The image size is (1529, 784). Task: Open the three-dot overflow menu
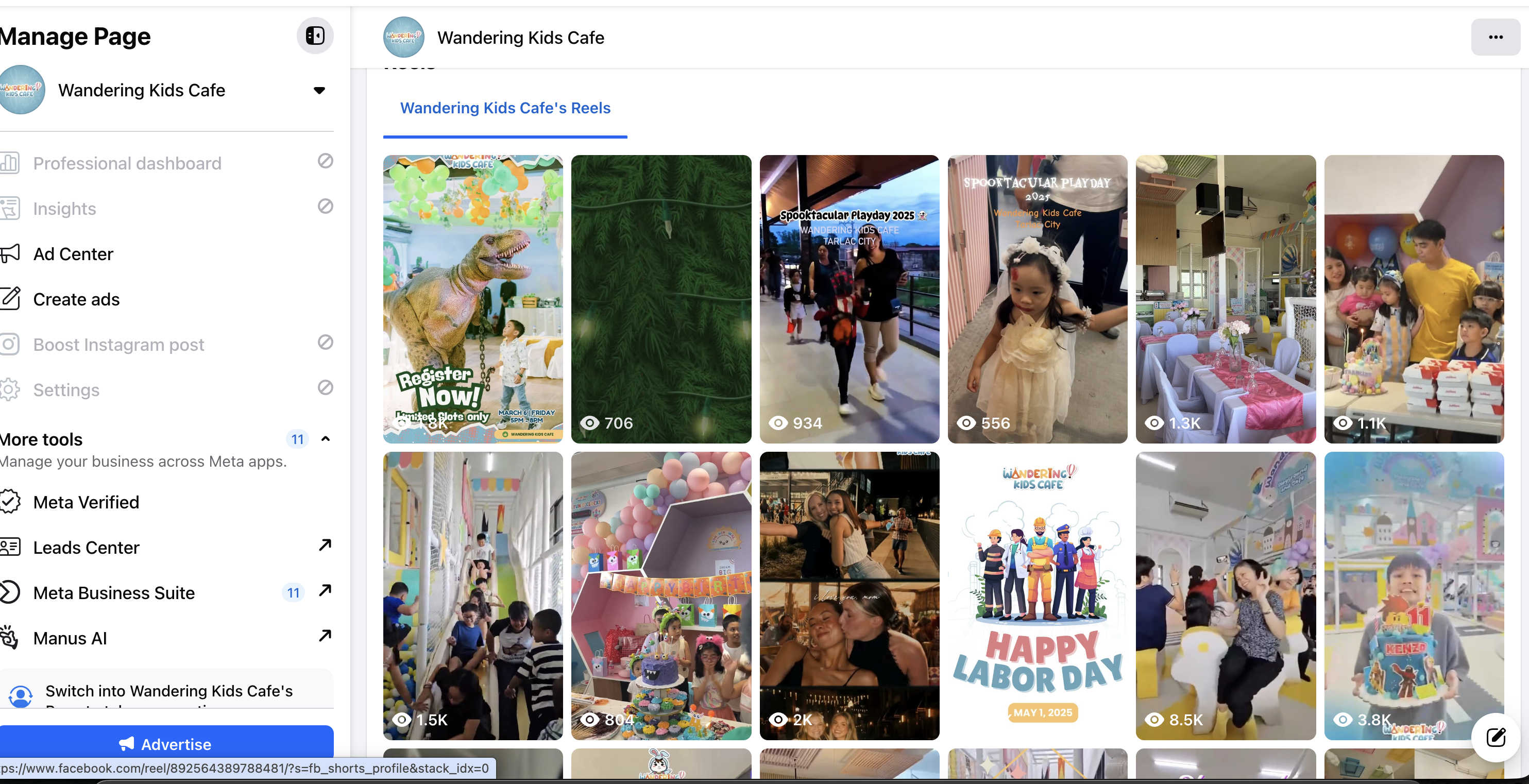1494,37
